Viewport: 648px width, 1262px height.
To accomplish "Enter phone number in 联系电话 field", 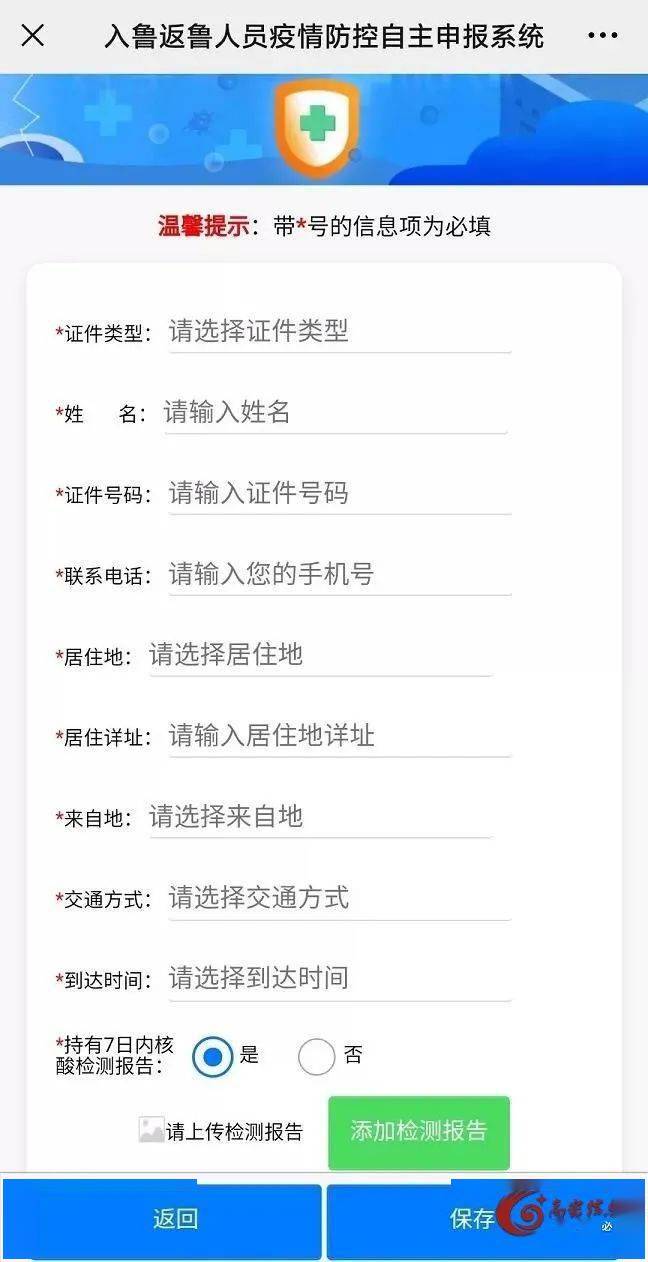I will tap(339, 574).
